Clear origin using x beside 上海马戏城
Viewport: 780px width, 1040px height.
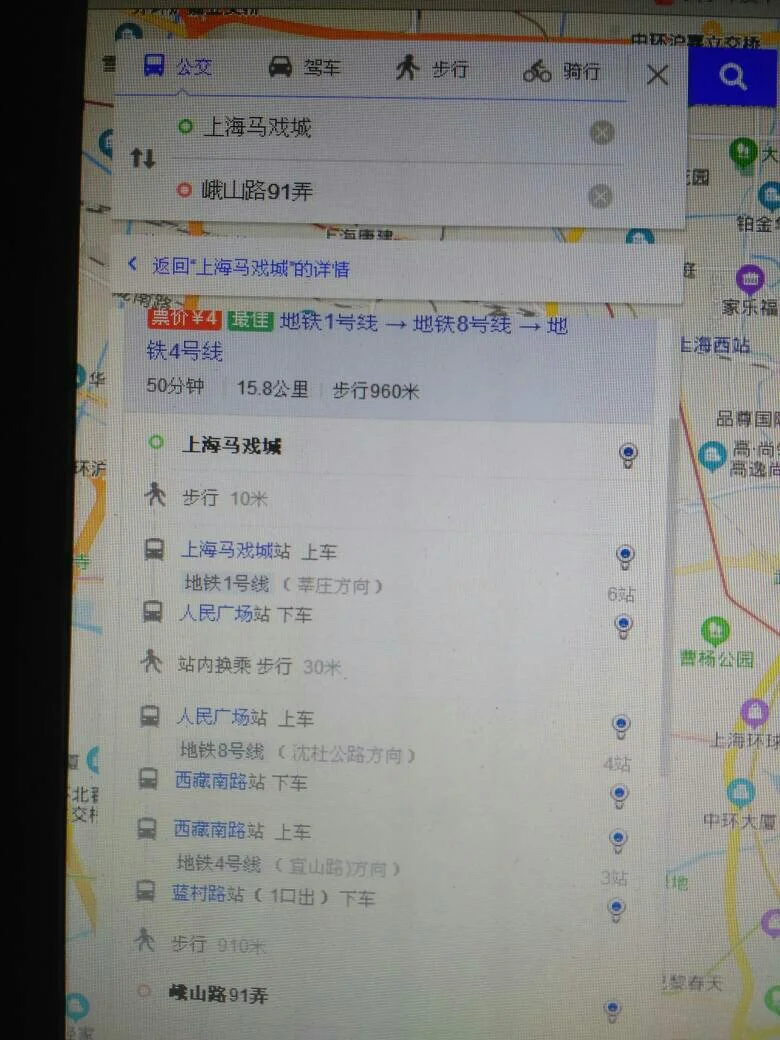tap(602, 132)
